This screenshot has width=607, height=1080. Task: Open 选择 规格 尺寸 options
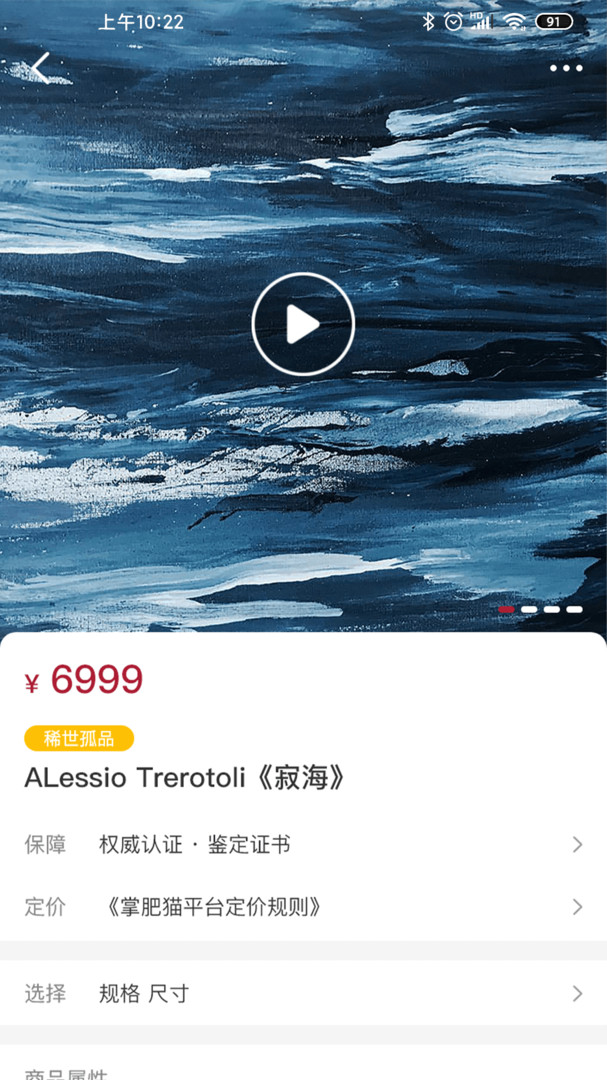point(303,993)
